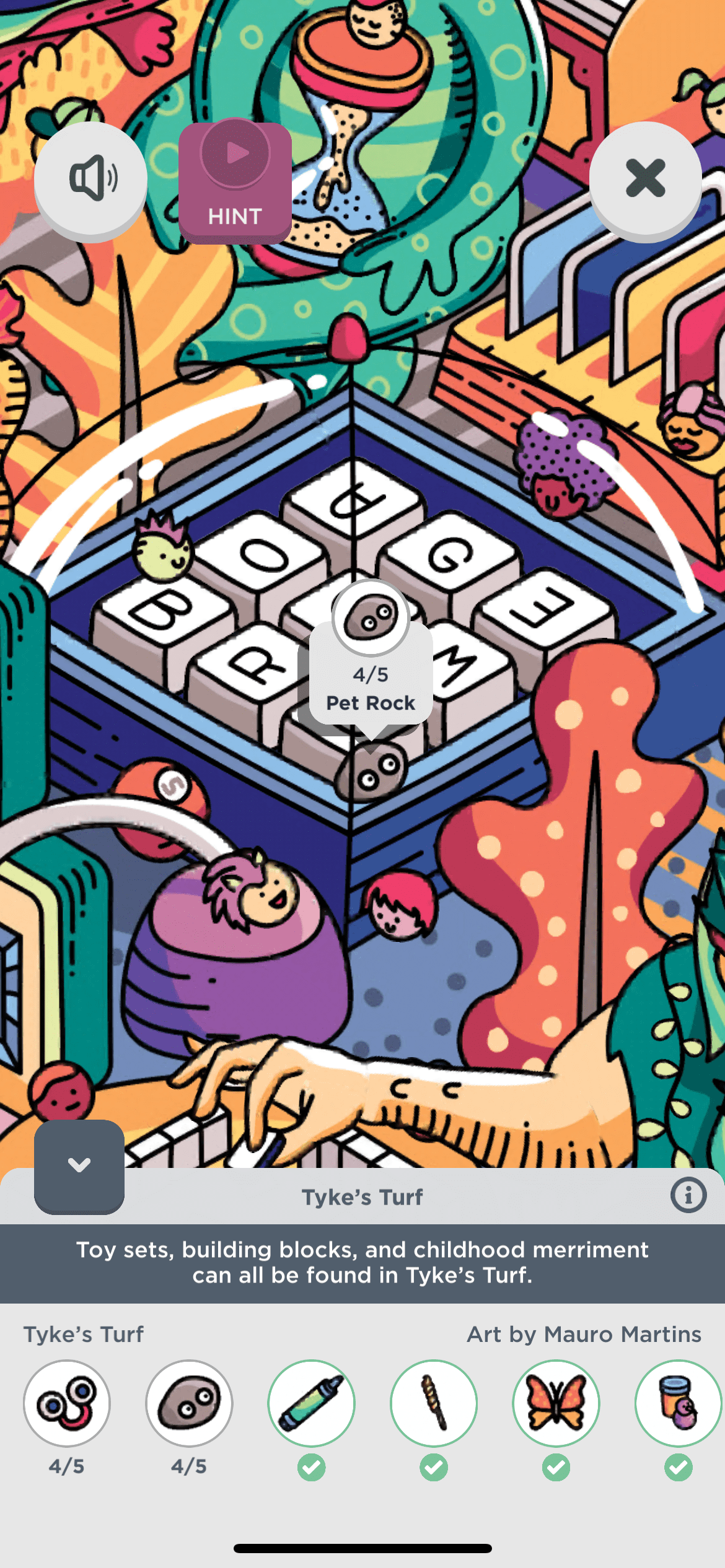Close the hidden object puzzle
This screenshot has width=725, height=1568.
pos(645,178)
